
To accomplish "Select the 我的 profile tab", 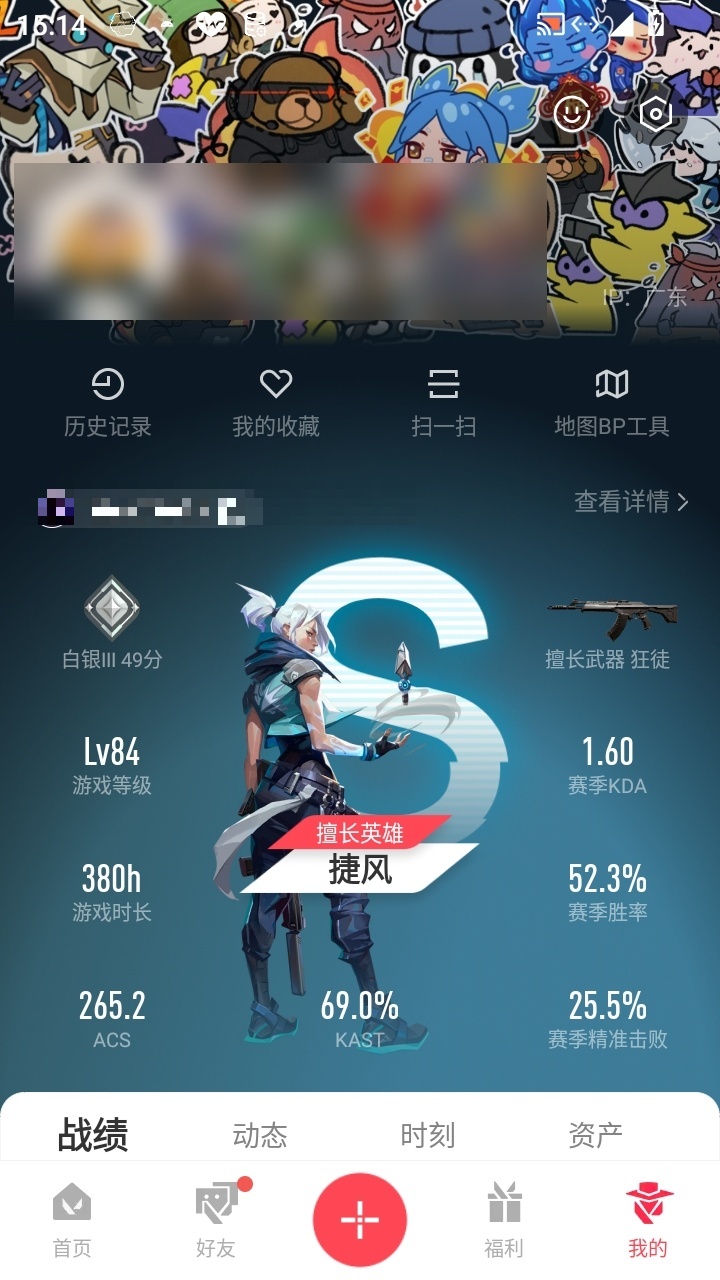I will tap(648, 1220).
